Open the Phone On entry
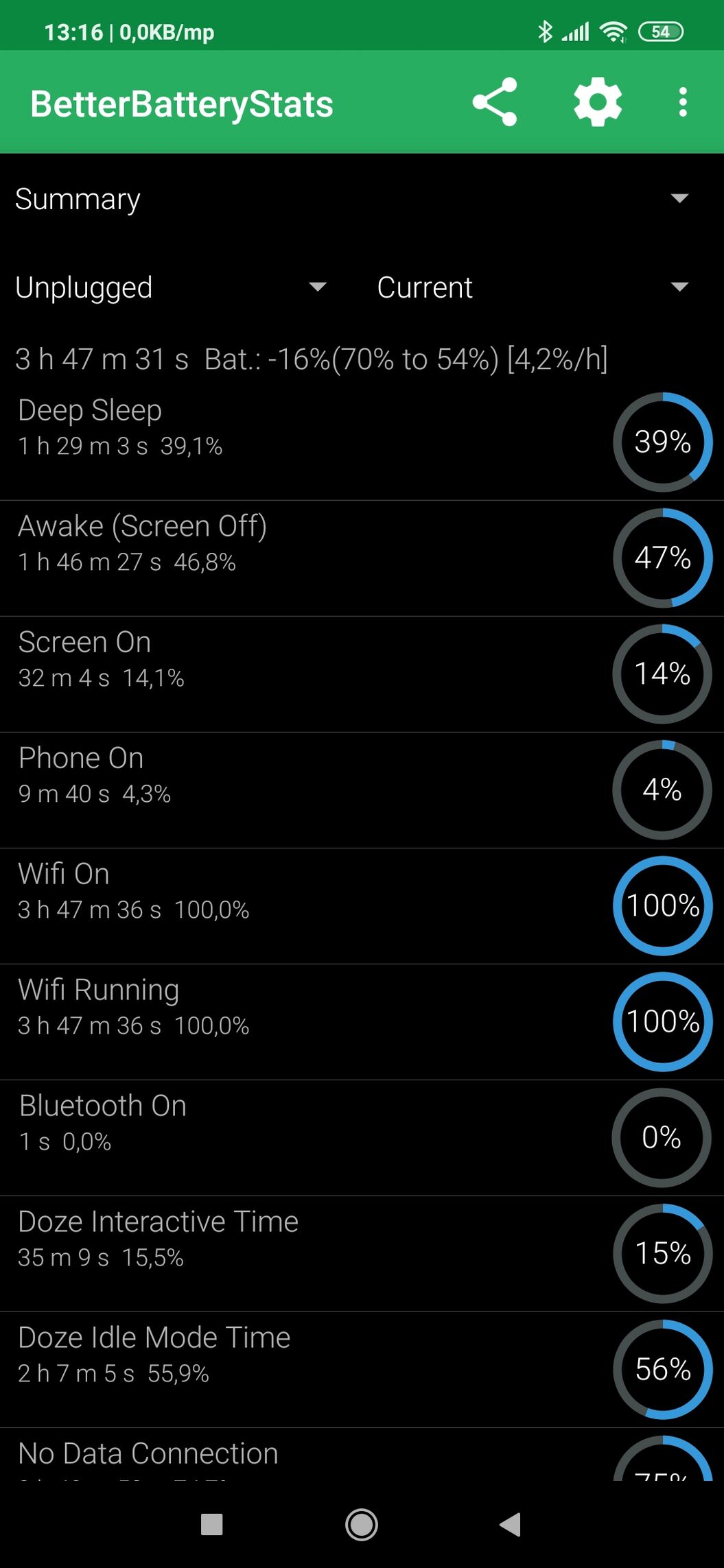 [x=309, y=789]
